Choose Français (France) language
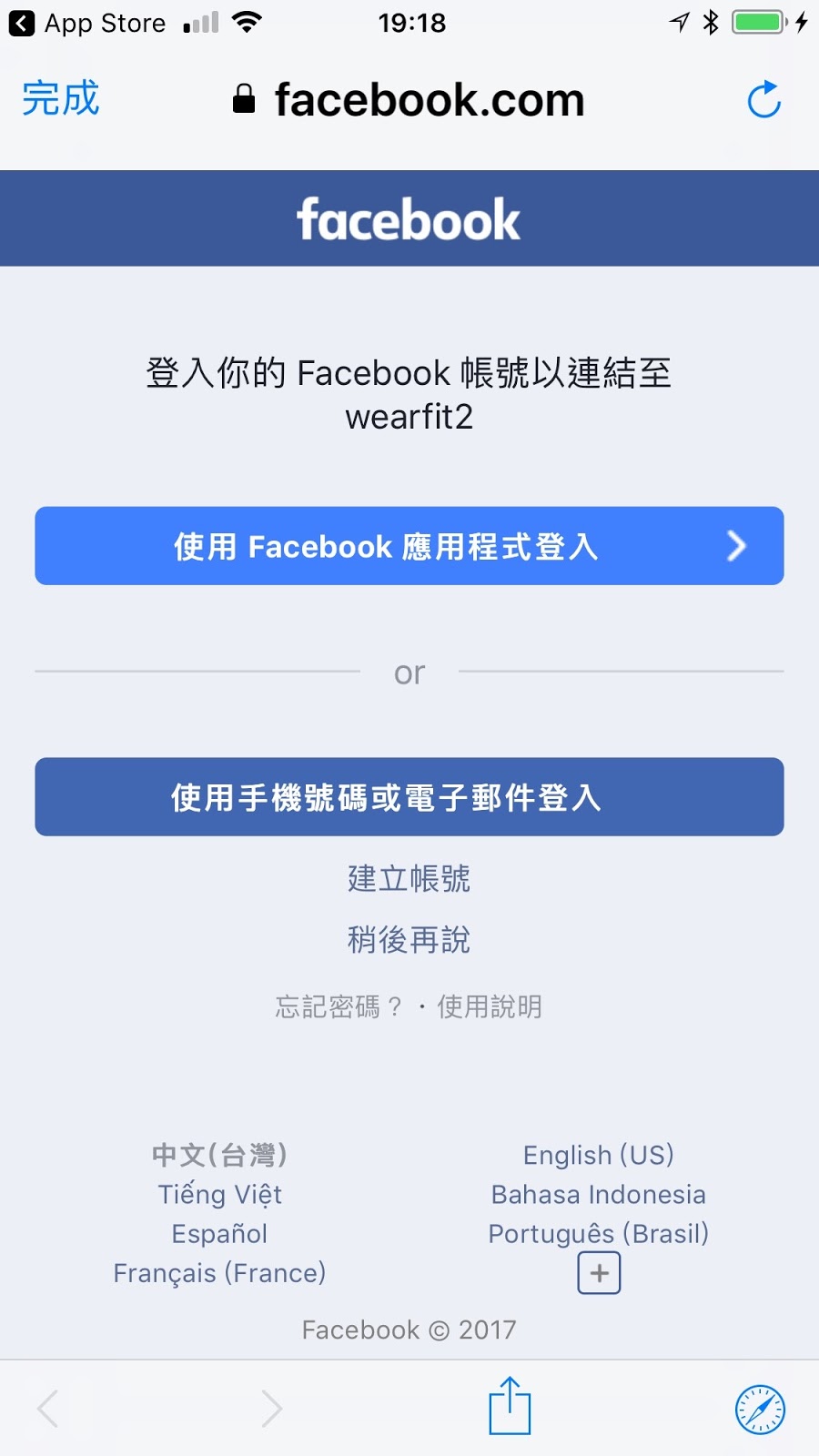819x1456 pixels. (220, 1272)
